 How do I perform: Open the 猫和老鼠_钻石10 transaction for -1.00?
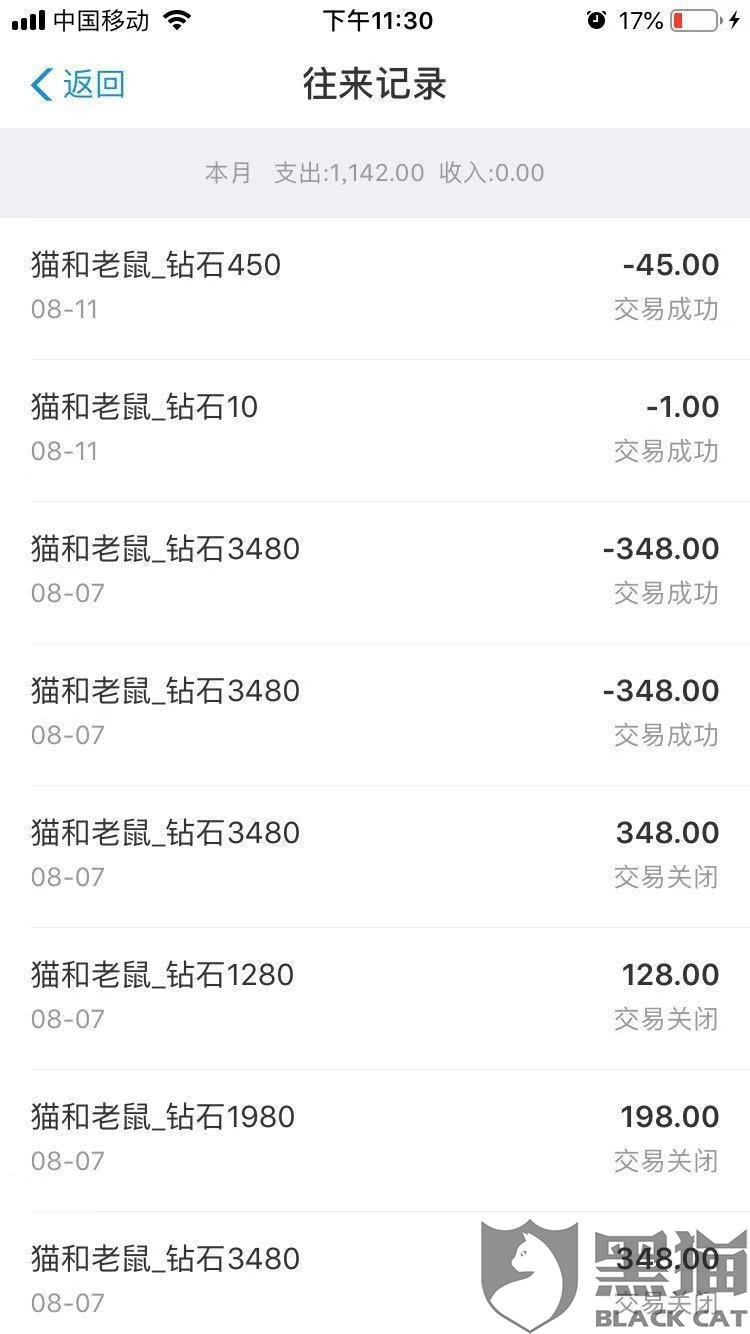(375, 429)
